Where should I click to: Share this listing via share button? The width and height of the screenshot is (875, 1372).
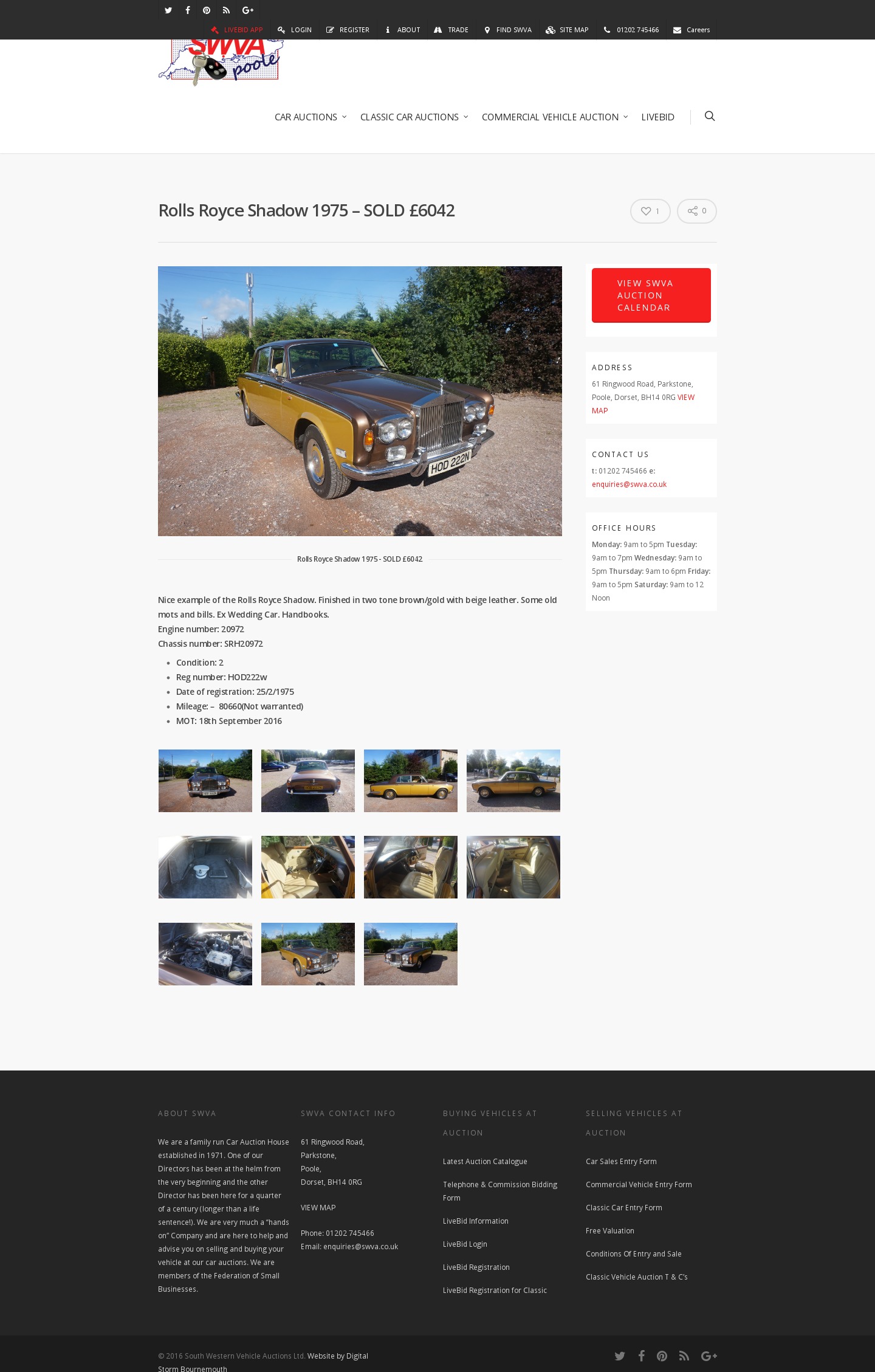coord(696,211)
